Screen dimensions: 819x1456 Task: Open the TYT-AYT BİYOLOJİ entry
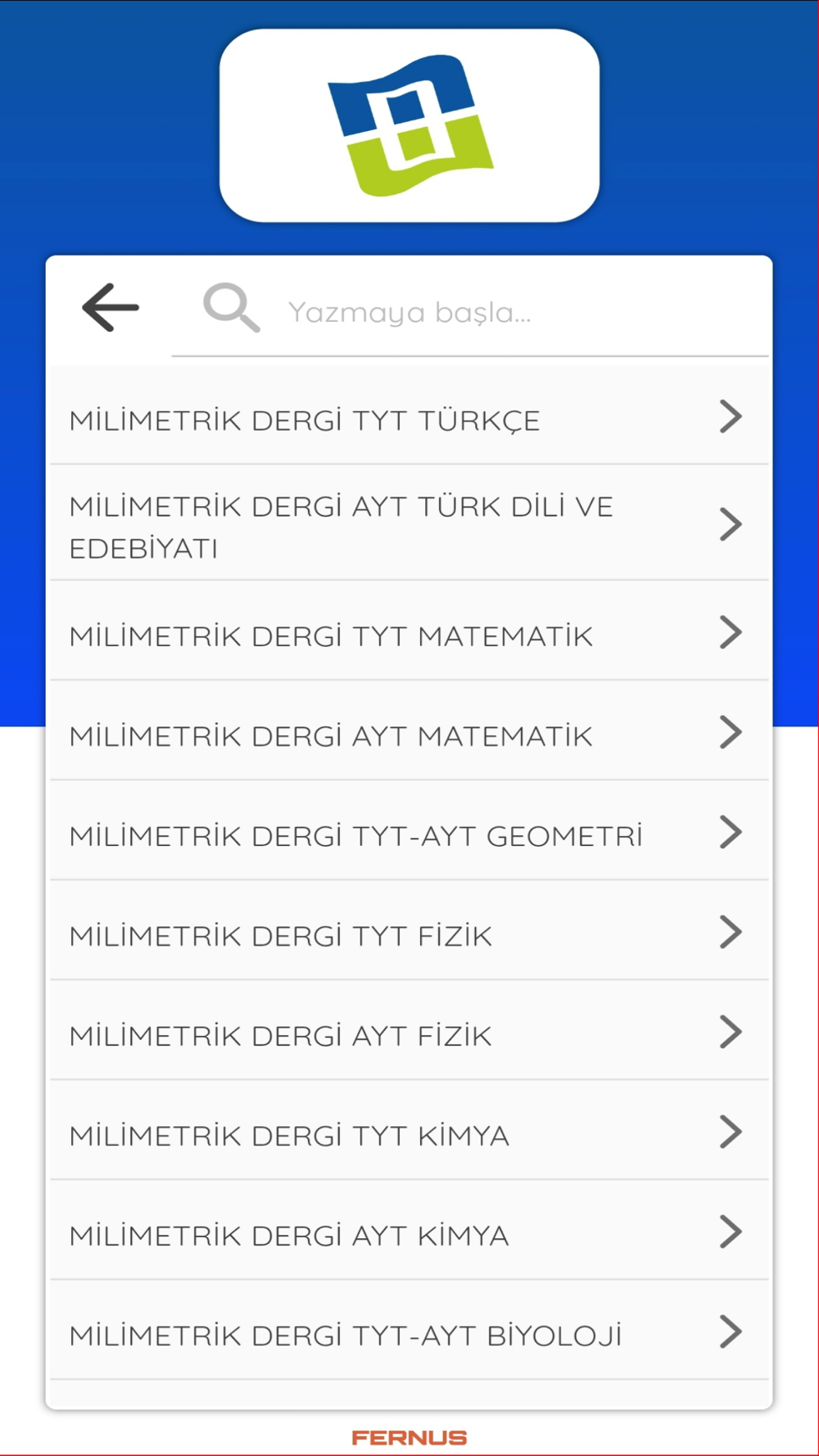(x=409, y=1331)
